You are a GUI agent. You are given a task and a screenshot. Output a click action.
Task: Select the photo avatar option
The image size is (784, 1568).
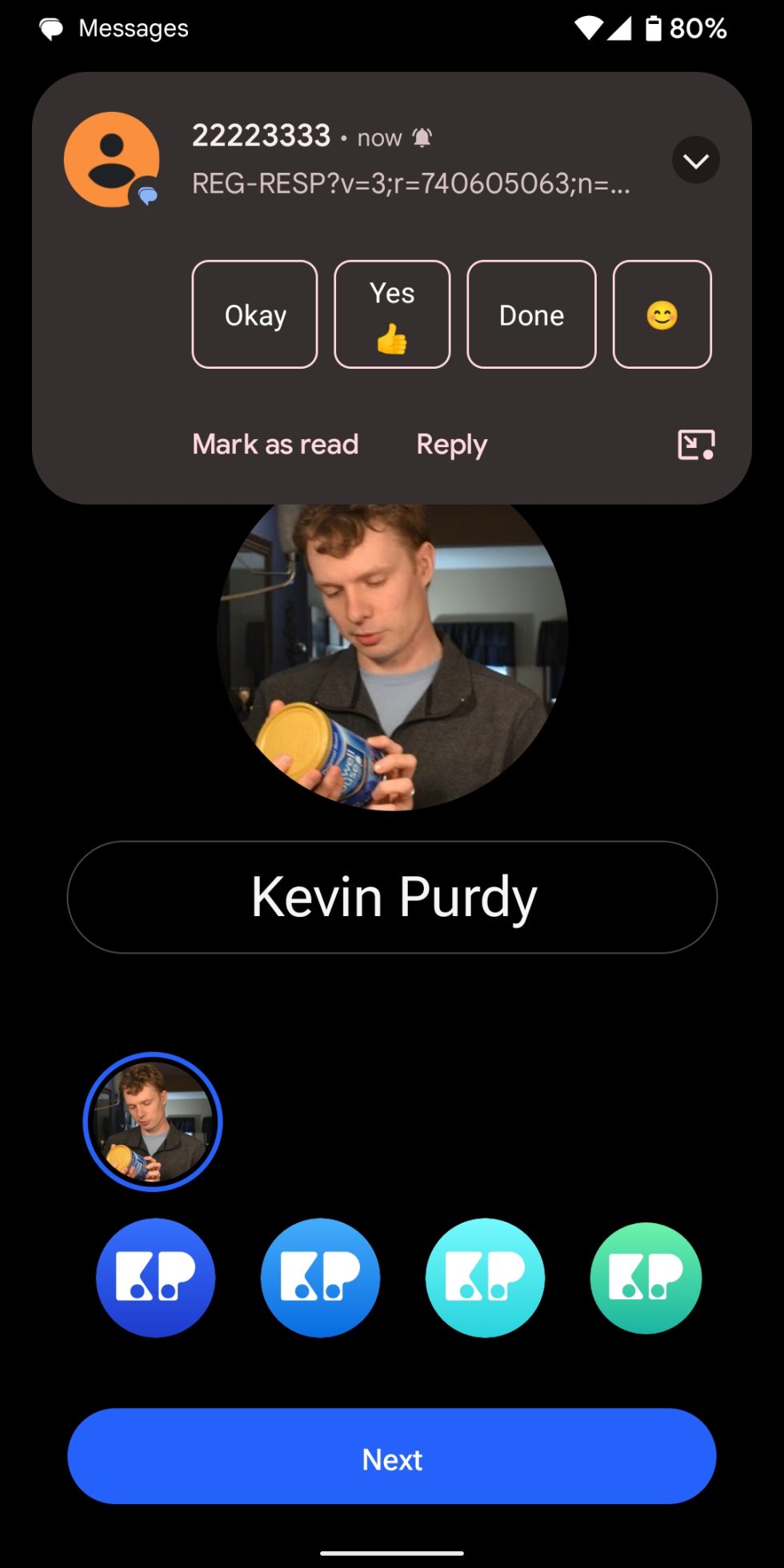(153, 1122)
